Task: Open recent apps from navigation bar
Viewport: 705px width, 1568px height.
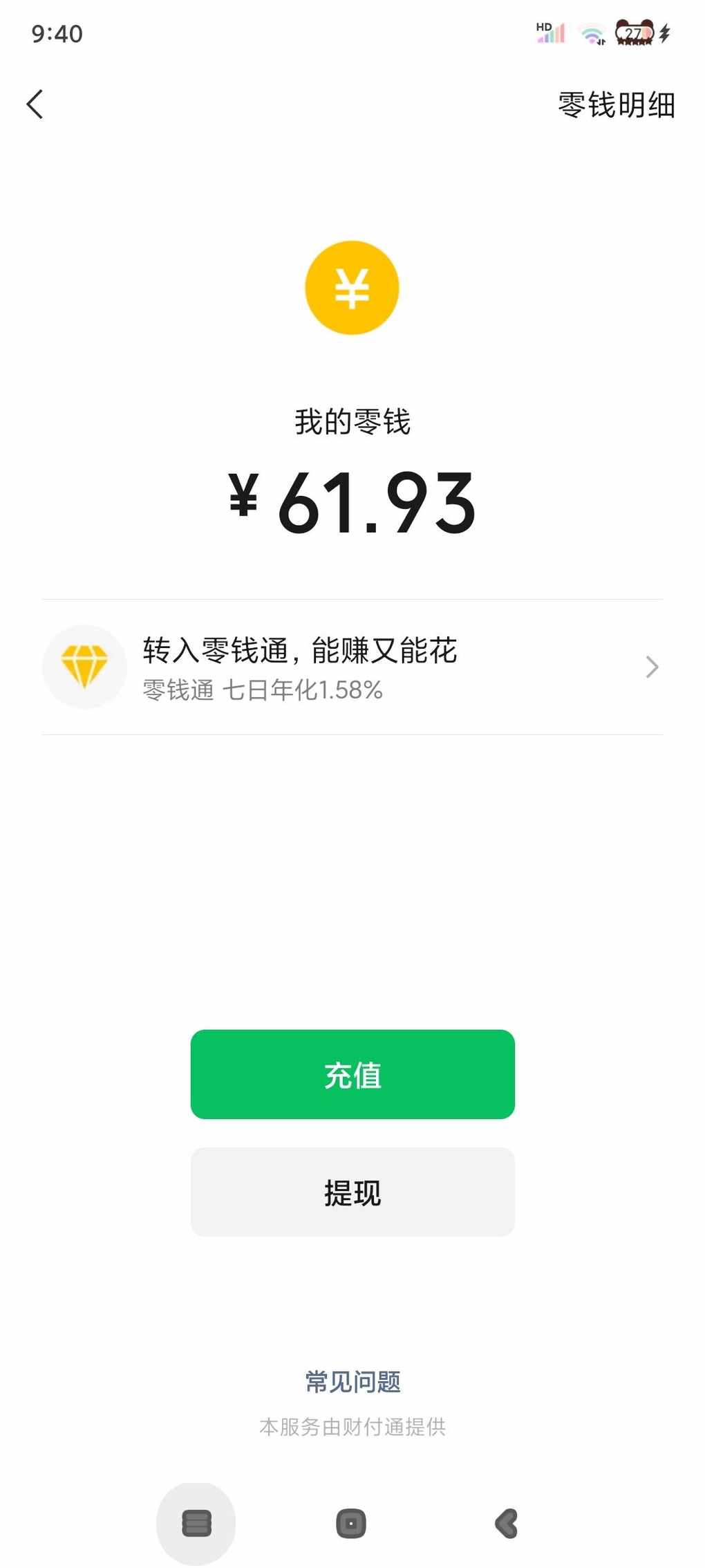Action: tap(196, 1522)
